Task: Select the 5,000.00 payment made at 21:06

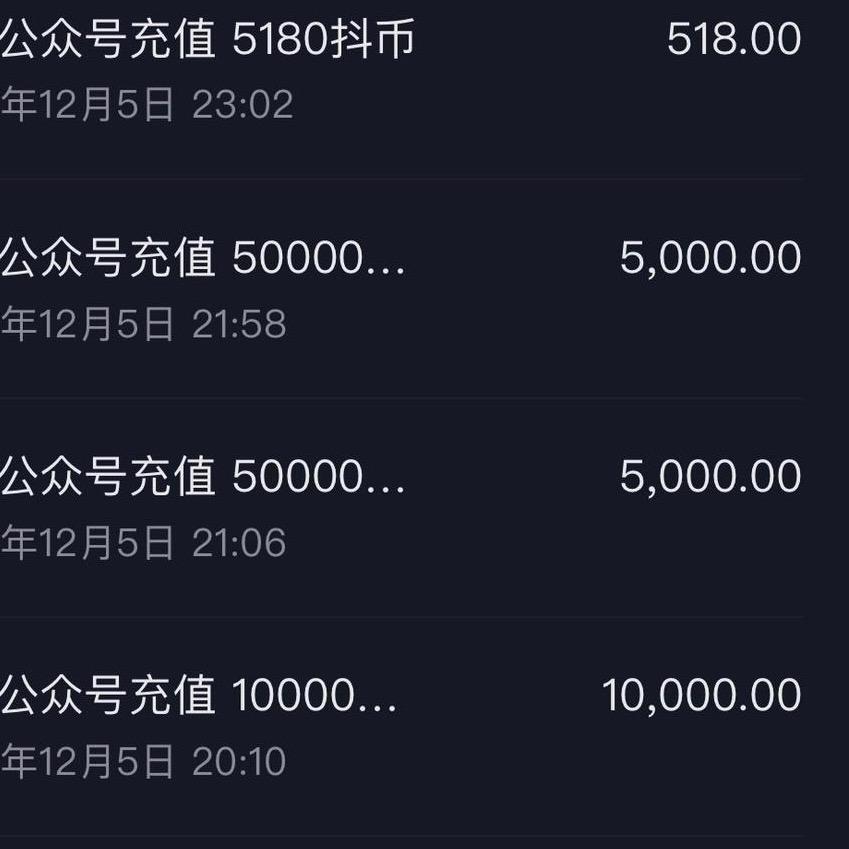Action: [x=400, y=509]
